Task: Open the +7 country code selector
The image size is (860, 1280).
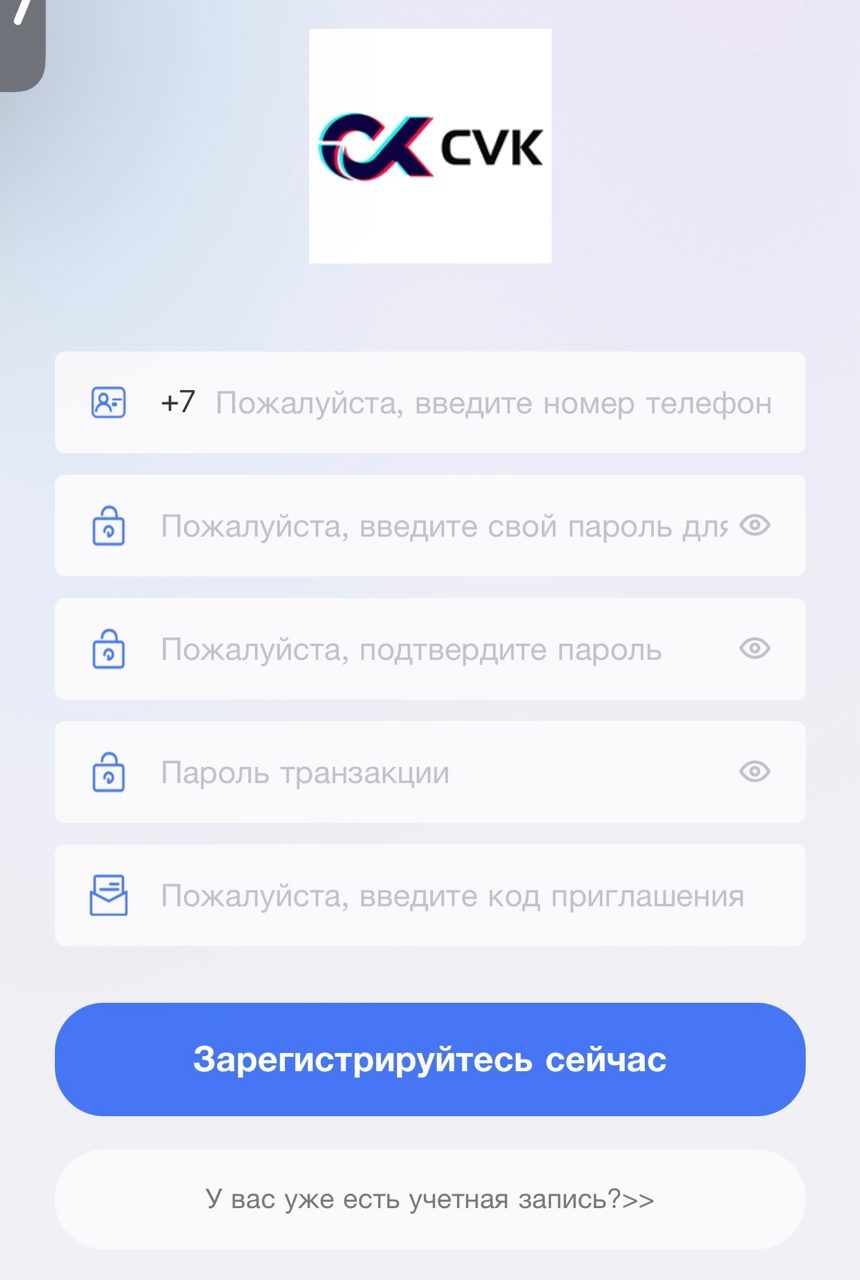Action: coord(178,403)
